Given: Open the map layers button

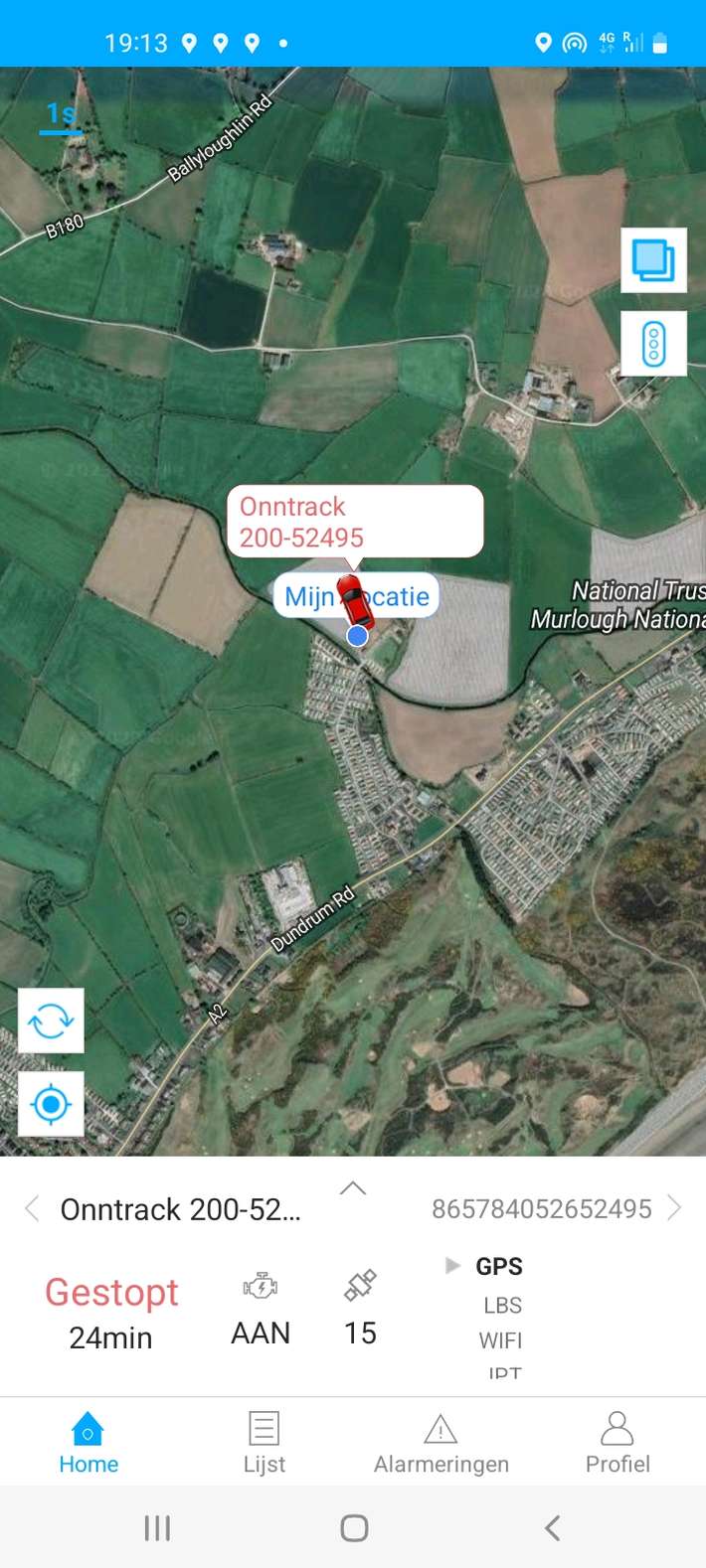Looking at the screenshot, I should (x=653, y=260).
